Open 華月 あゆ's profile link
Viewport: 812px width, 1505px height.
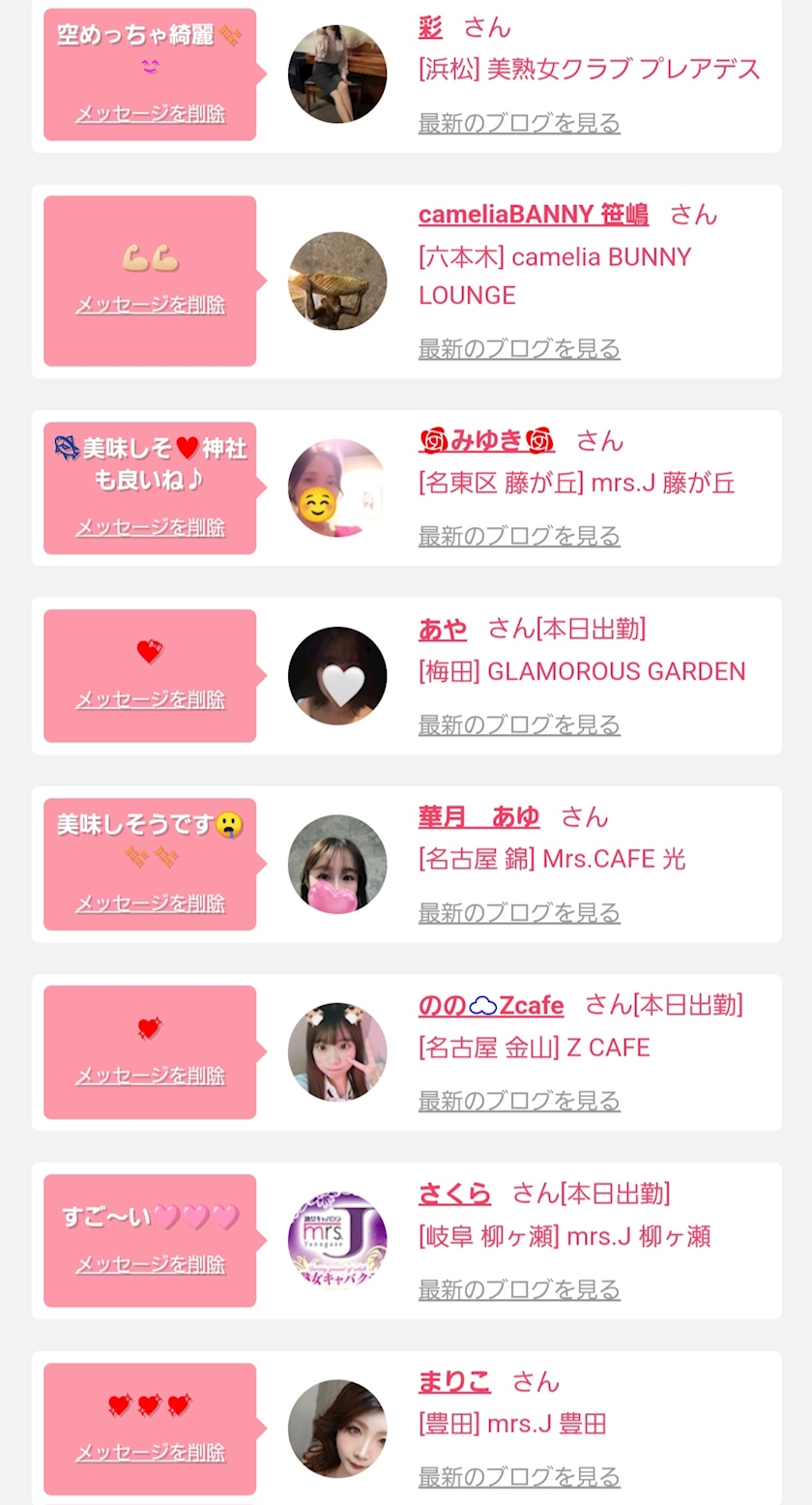(x=478, y=817)
